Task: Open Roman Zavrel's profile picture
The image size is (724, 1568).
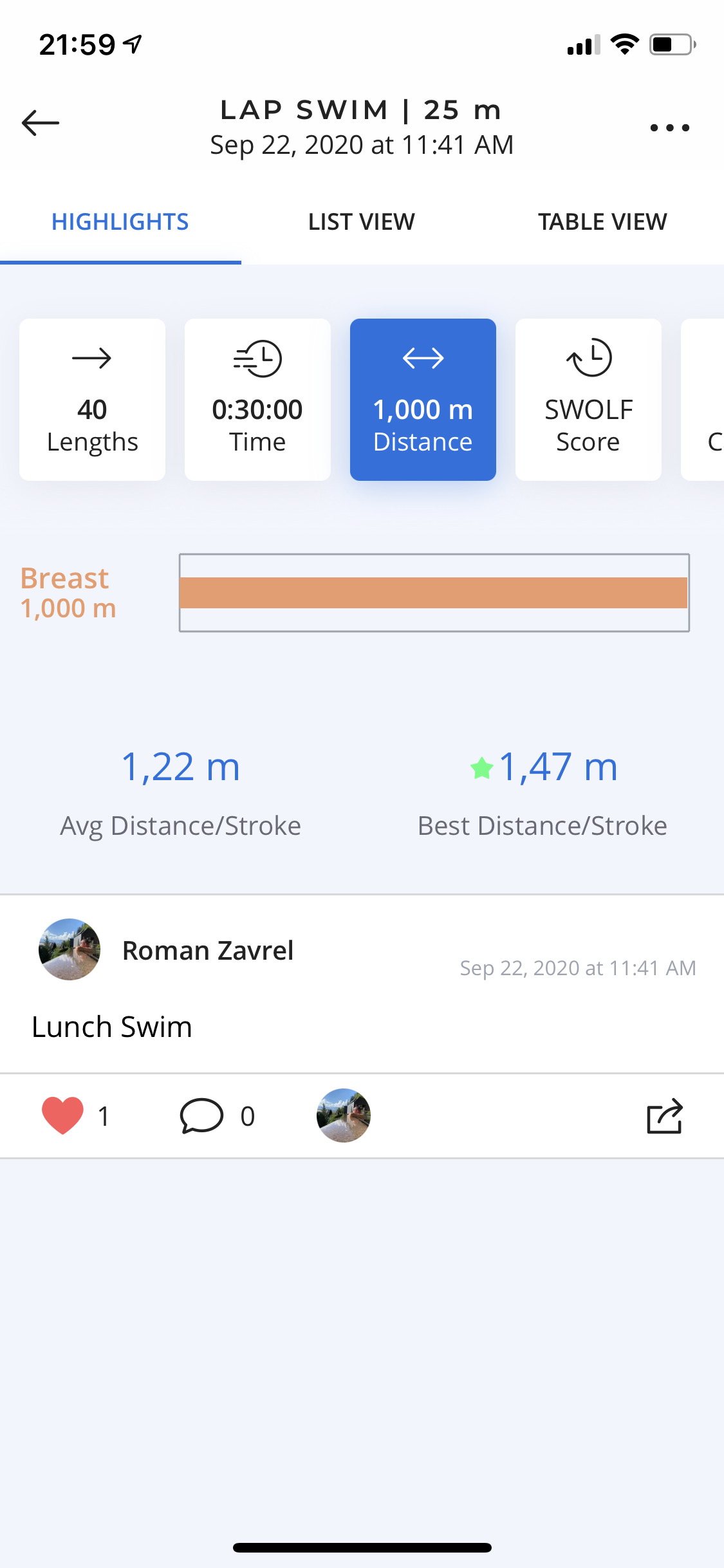Action: (70, 949)
